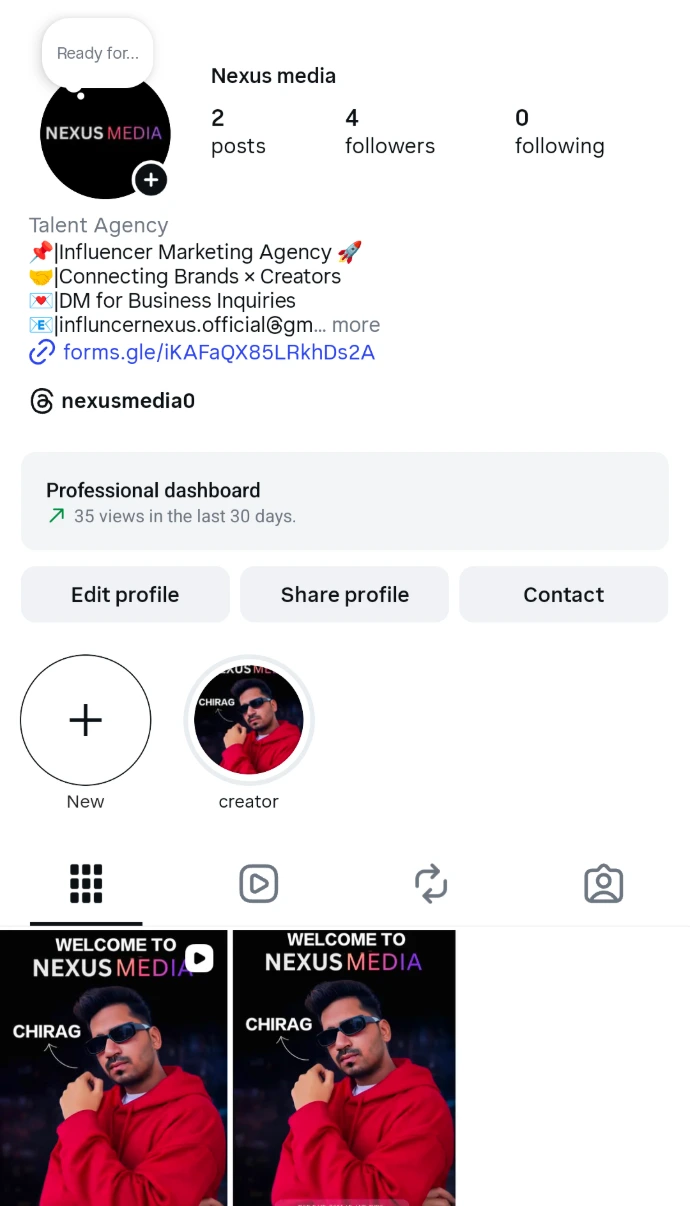Switch to the tagged photos tab

(603, 884)
